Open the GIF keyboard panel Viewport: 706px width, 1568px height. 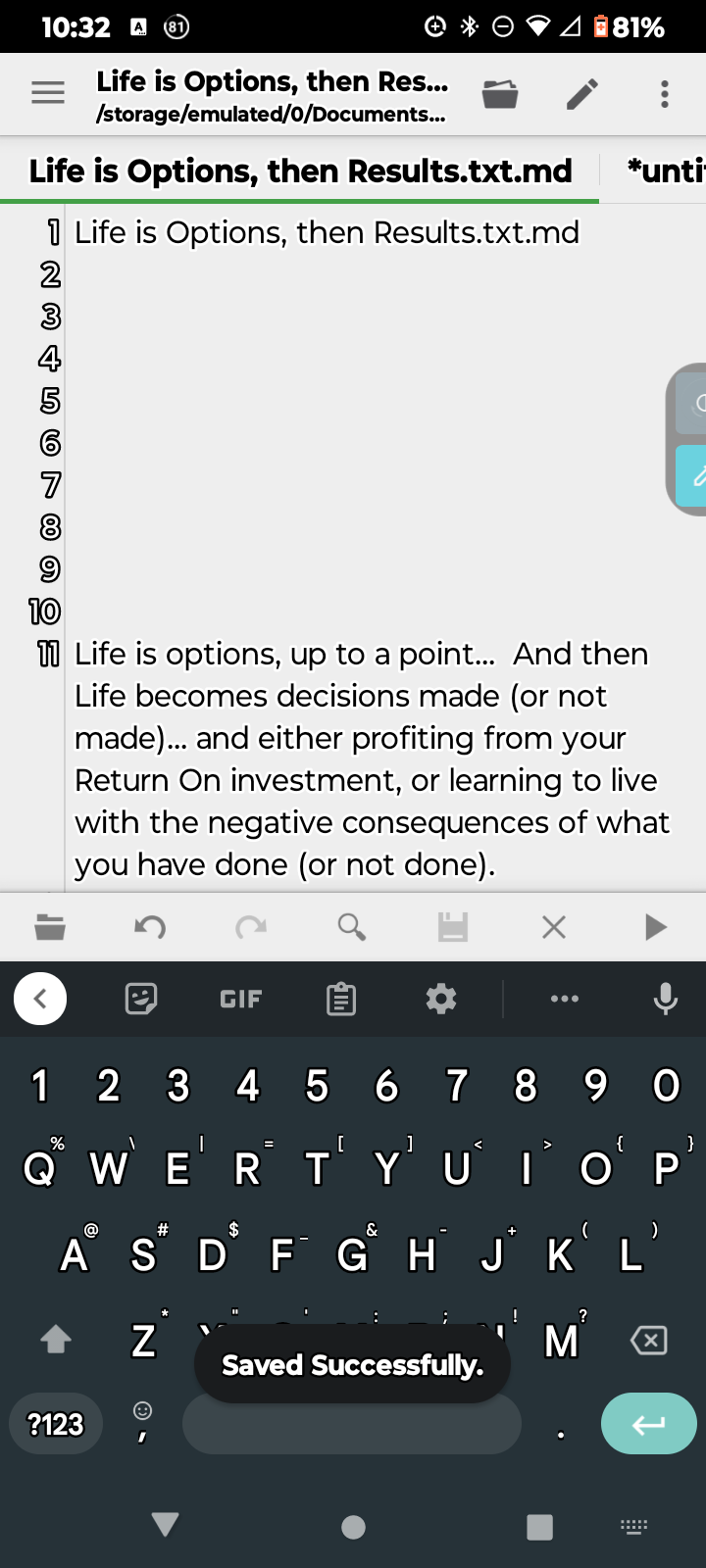coord(240,999)
